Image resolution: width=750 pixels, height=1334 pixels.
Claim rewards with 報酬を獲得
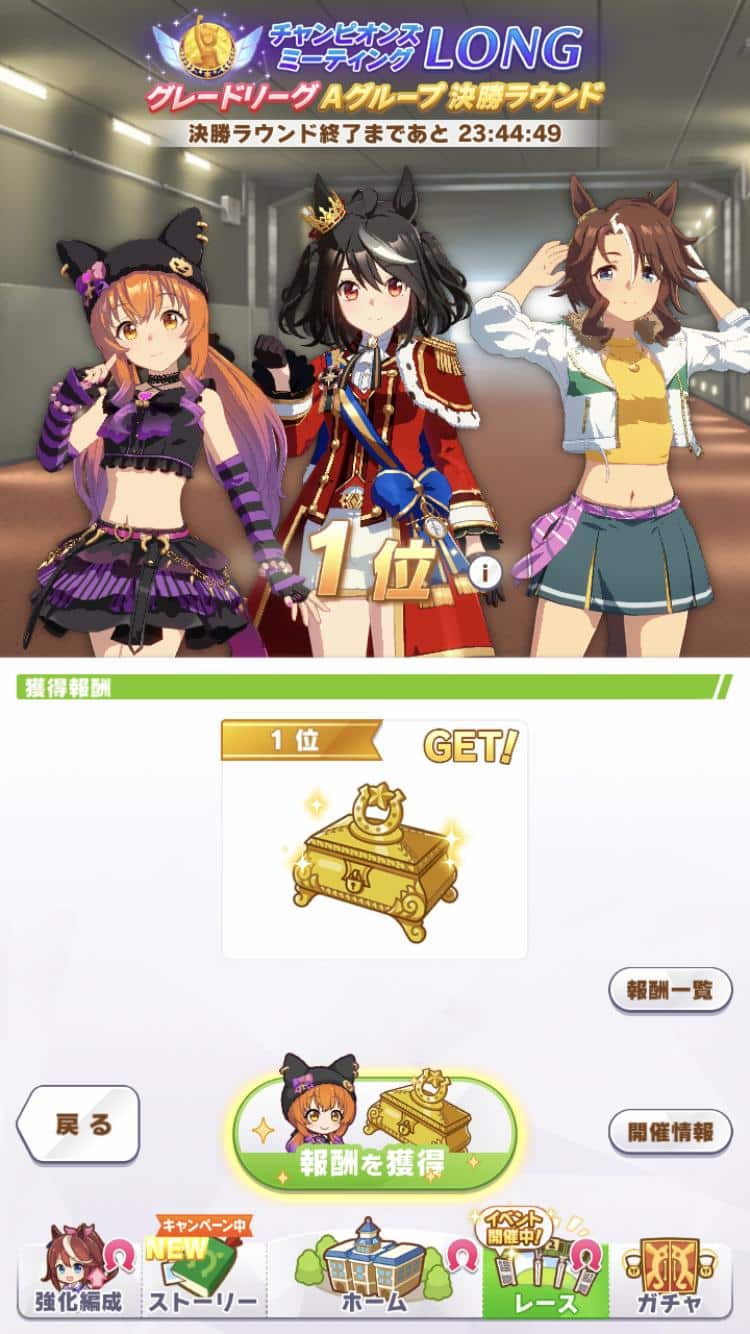point(375,1131)
